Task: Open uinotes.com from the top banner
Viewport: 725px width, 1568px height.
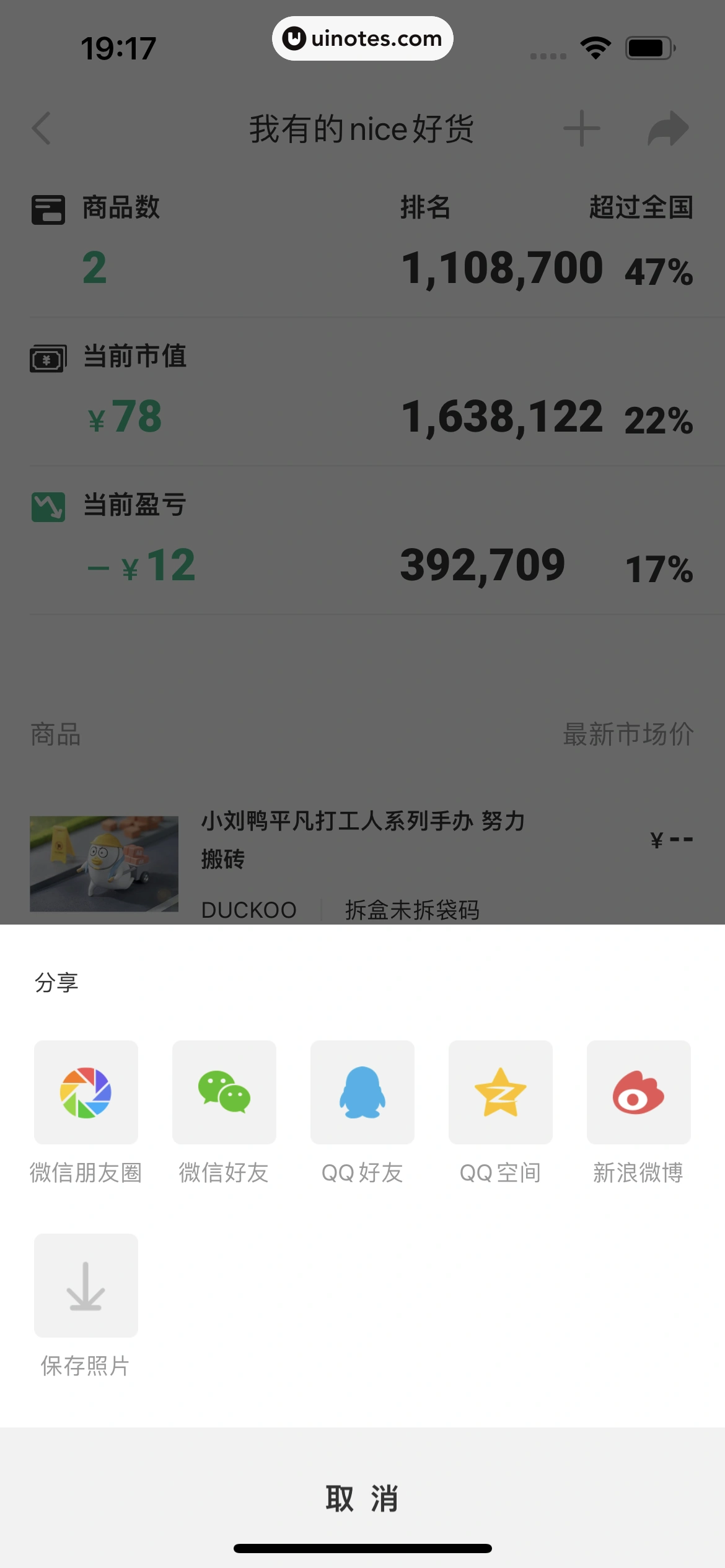Action: (362, 38)
